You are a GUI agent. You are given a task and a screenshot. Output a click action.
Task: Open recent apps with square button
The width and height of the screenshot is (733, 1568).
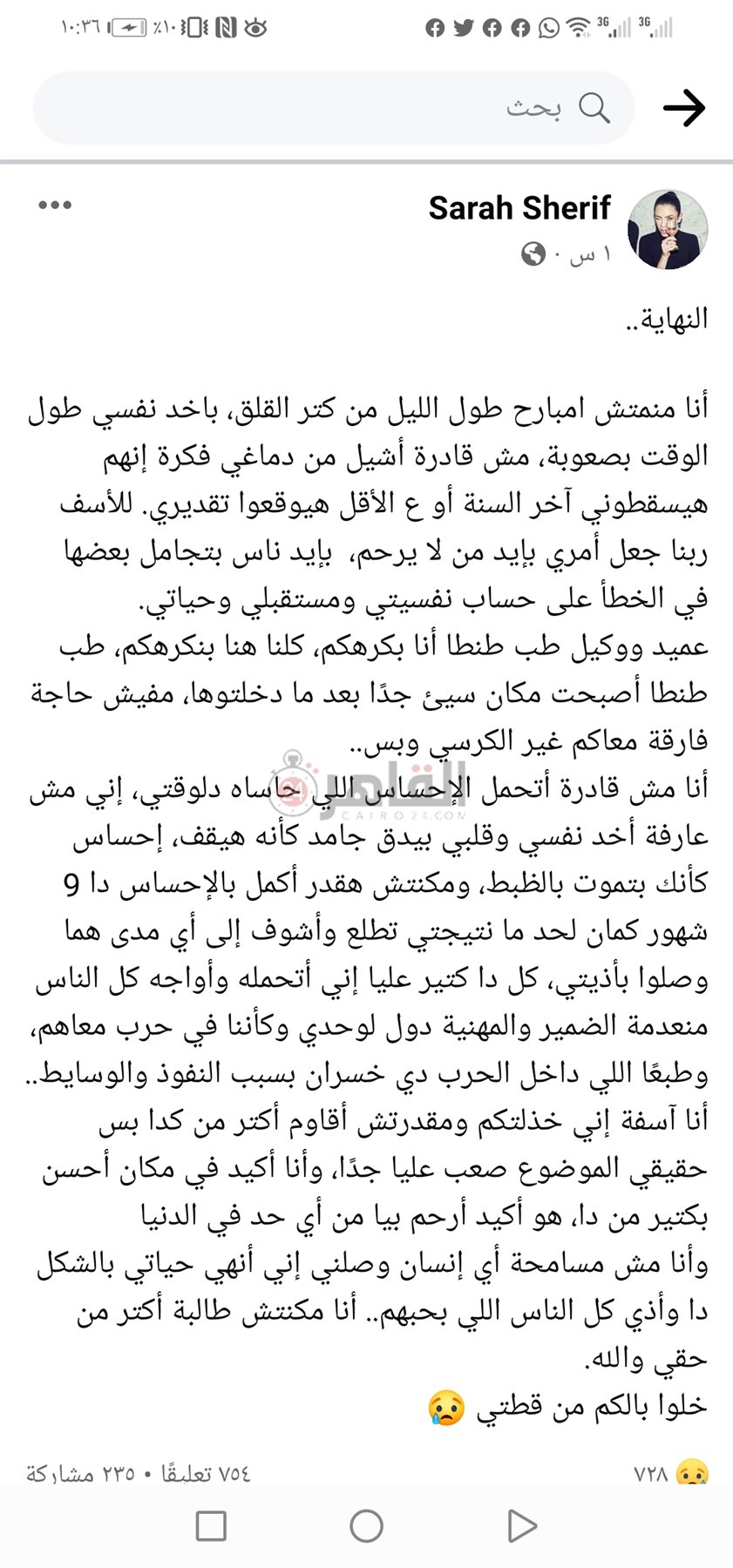(211, 1525)
